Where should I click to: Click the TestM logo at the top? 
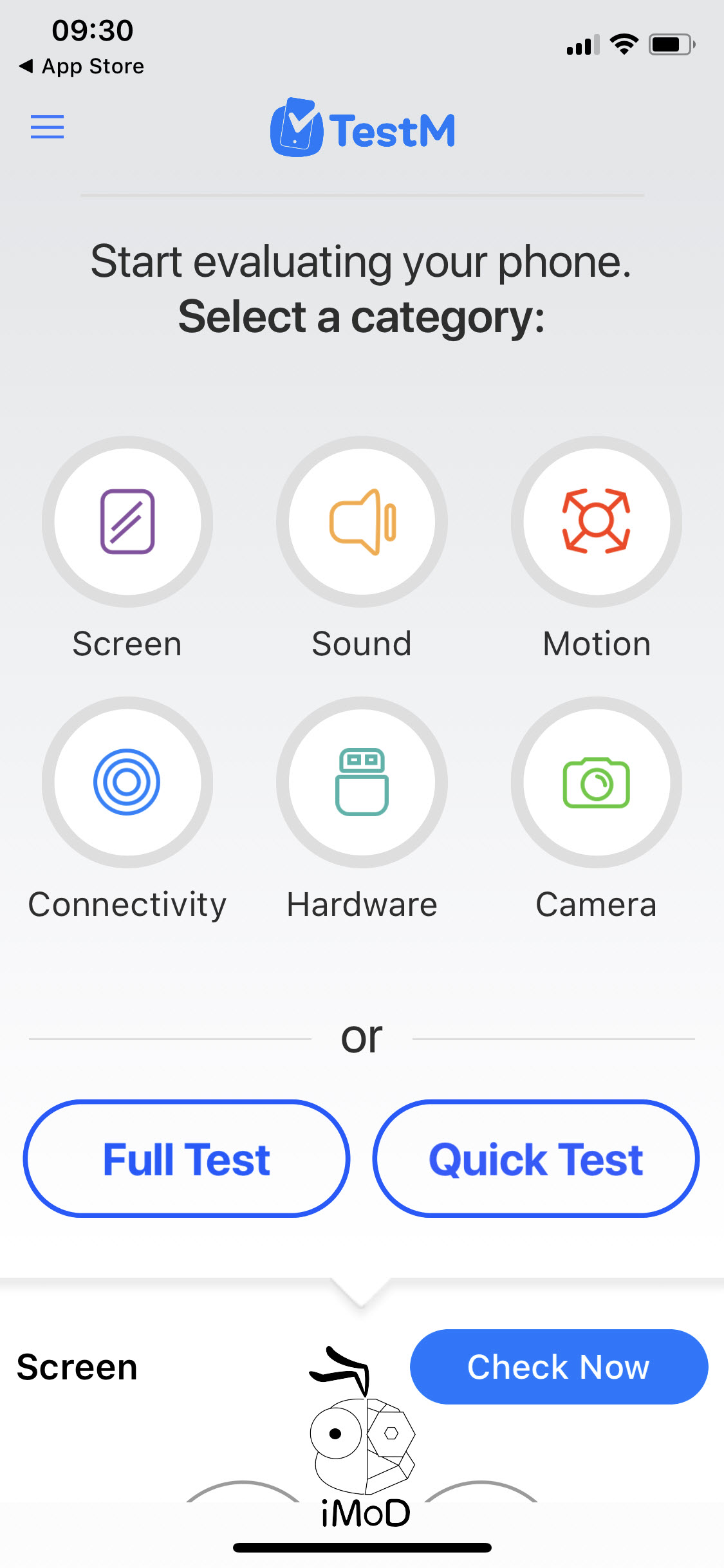click(x=362, y=127)
